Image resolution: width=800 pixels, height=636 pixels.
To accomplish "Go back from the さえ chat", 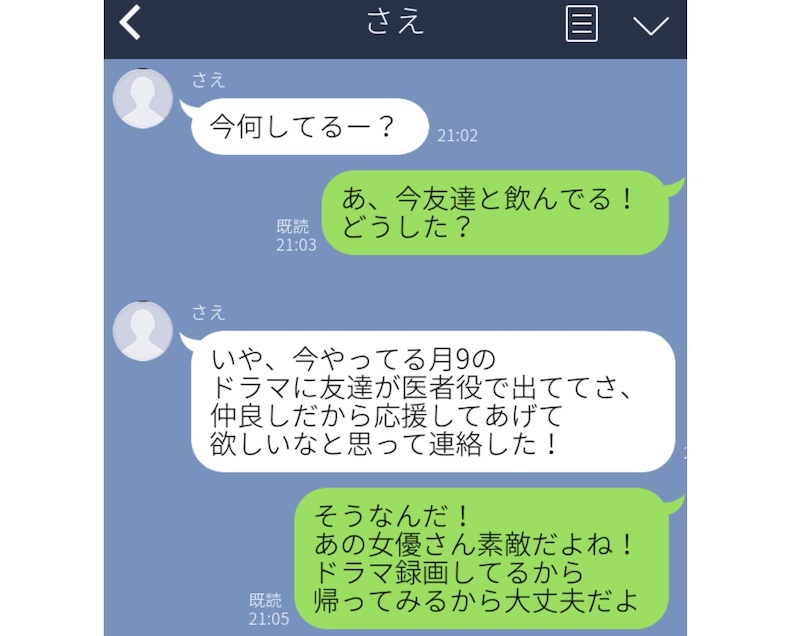I will pyautogui.click(x=131, y=23).
